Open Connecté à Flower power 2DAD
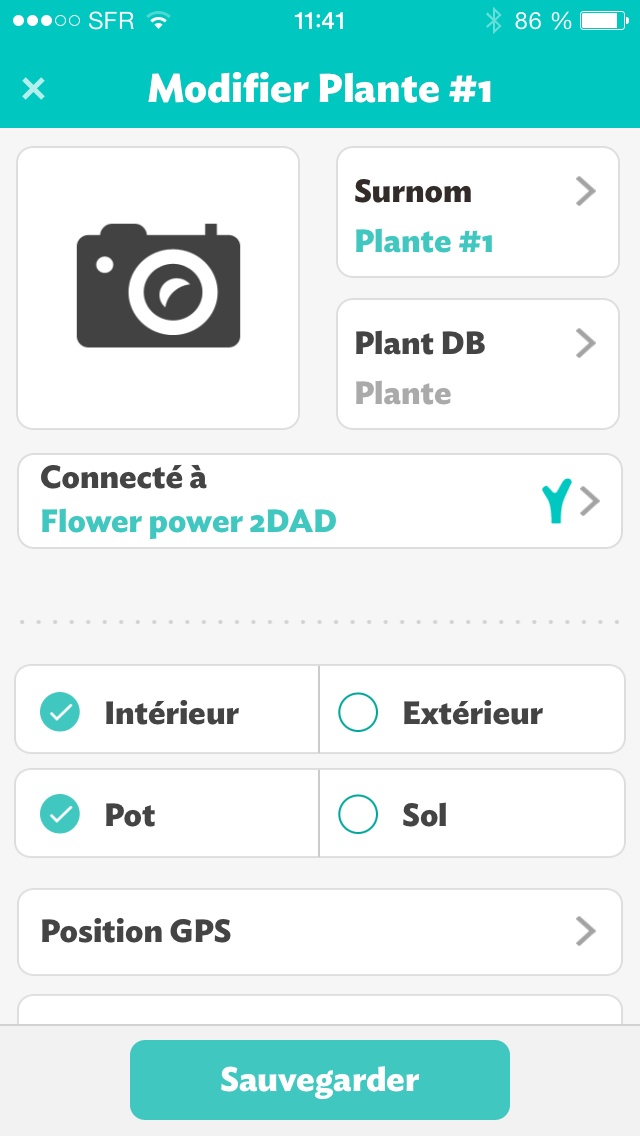This screenshot has height=1136, width=640. click(320, 501)
